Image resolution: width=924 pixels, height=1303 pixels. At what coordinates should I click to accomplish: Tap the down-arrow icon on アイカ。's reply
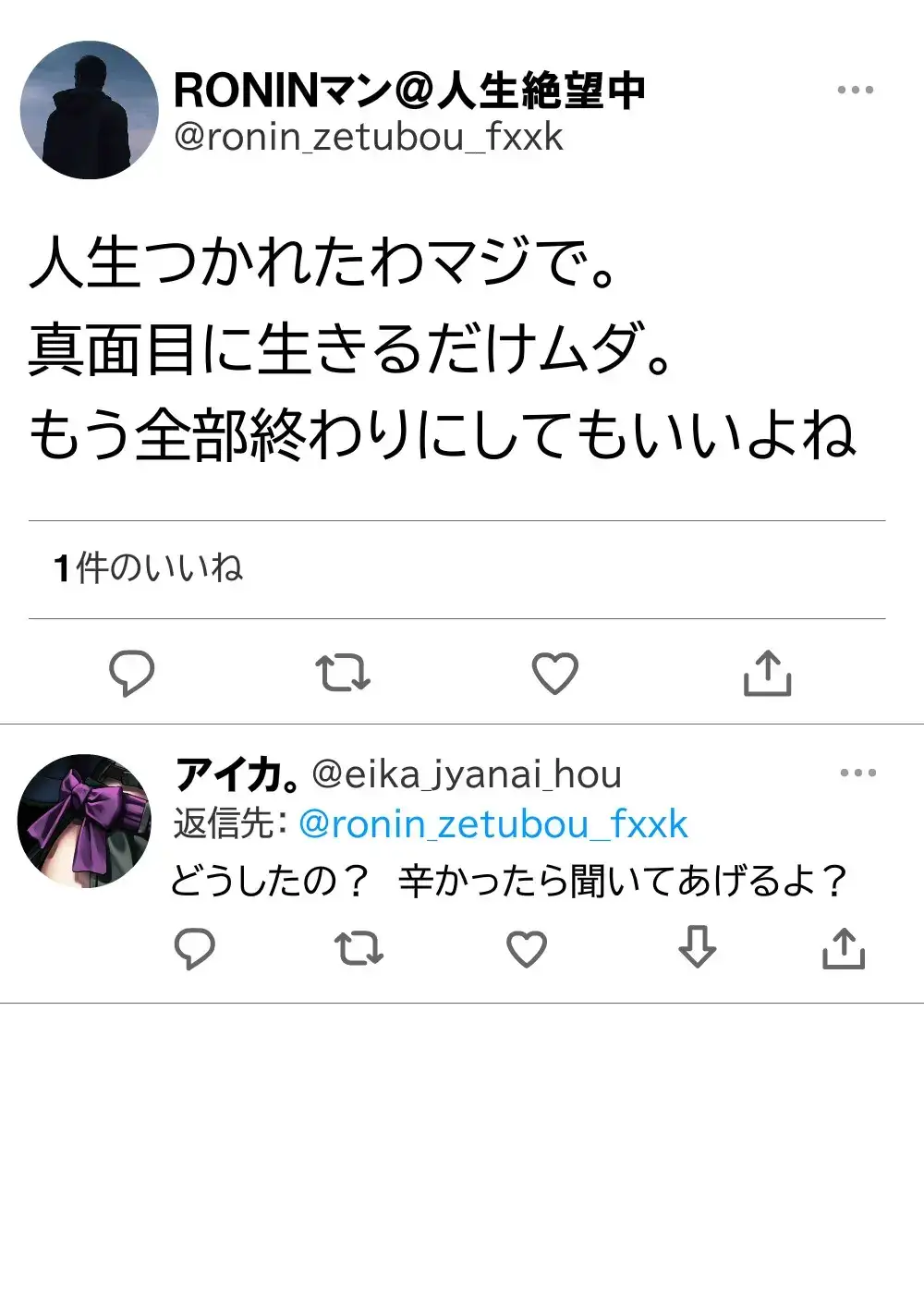tap(697, 947)
